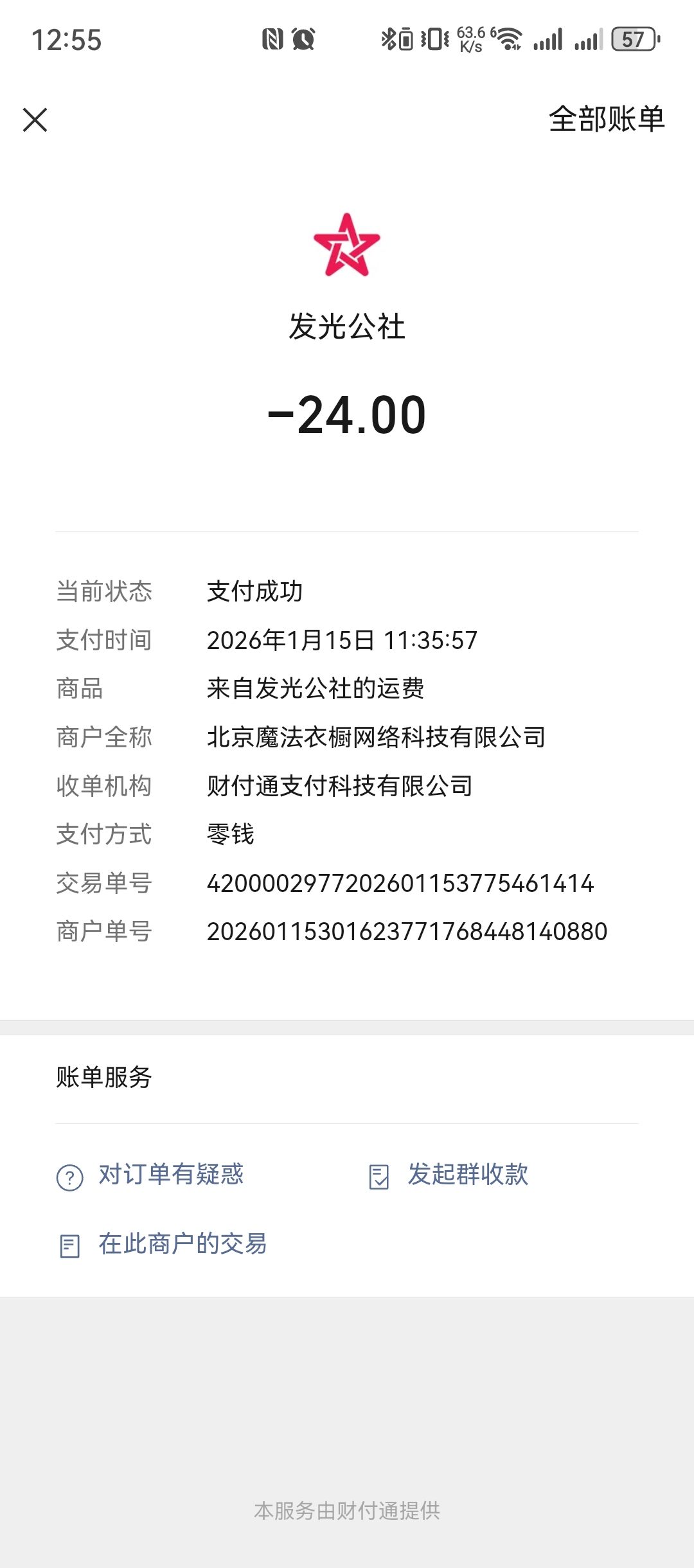Close the payment detail page
Viewport: 694px width, 1568px height.
[x=35, y=120]
